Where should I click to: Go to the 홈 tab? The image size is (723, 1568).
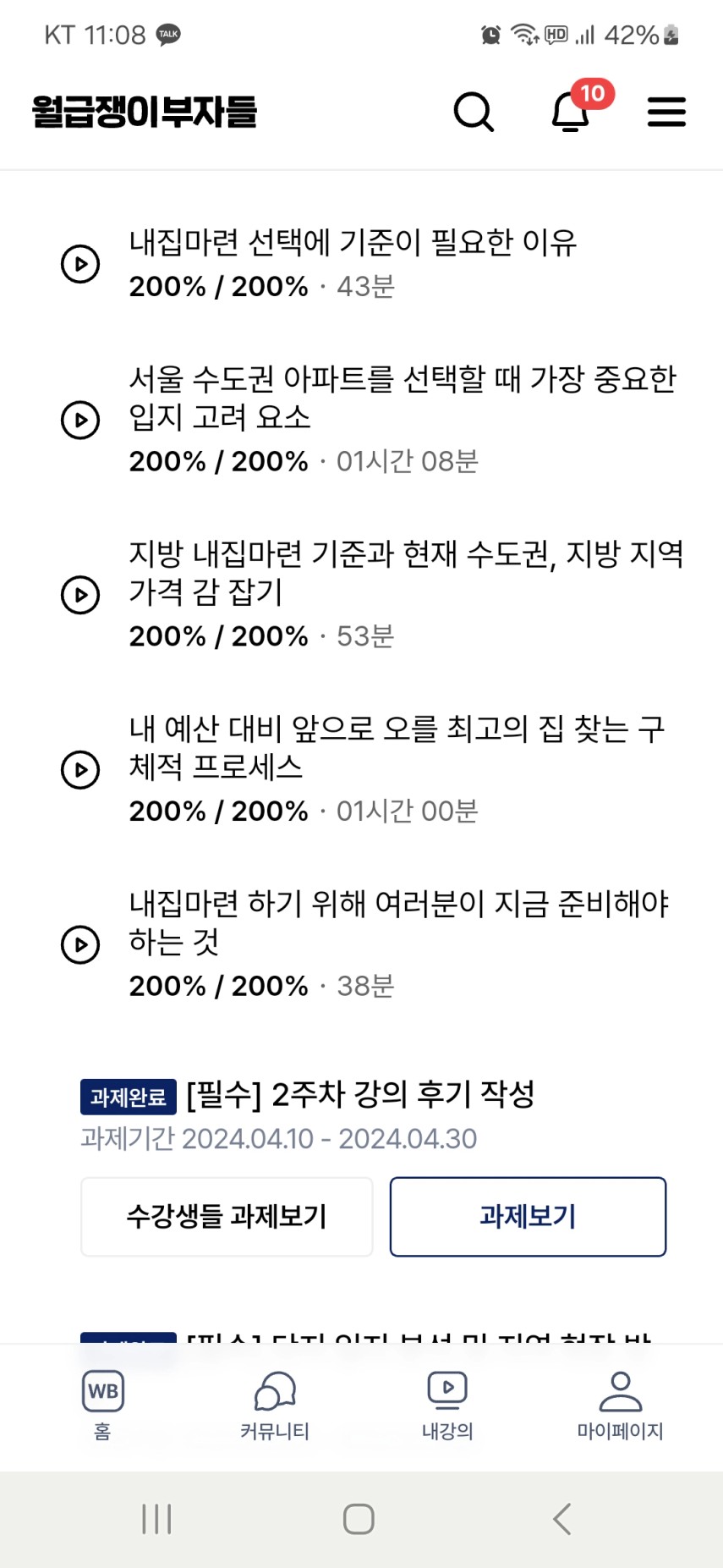103,1406
